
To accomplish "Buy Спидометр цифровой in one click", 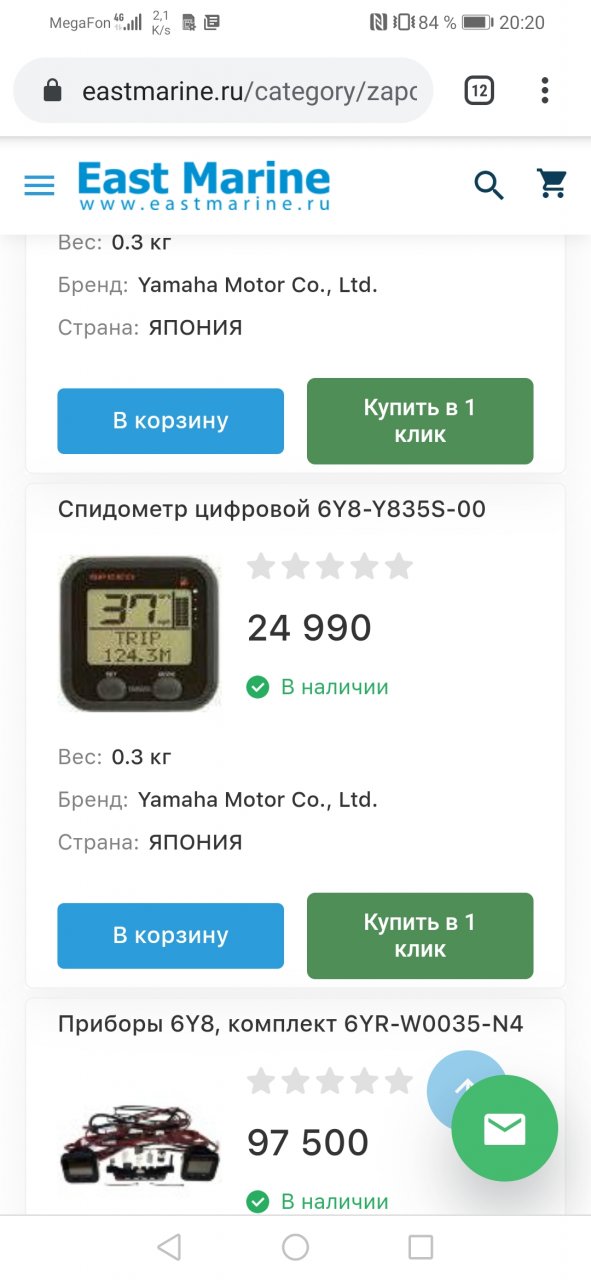I will (x=420, y=936).
